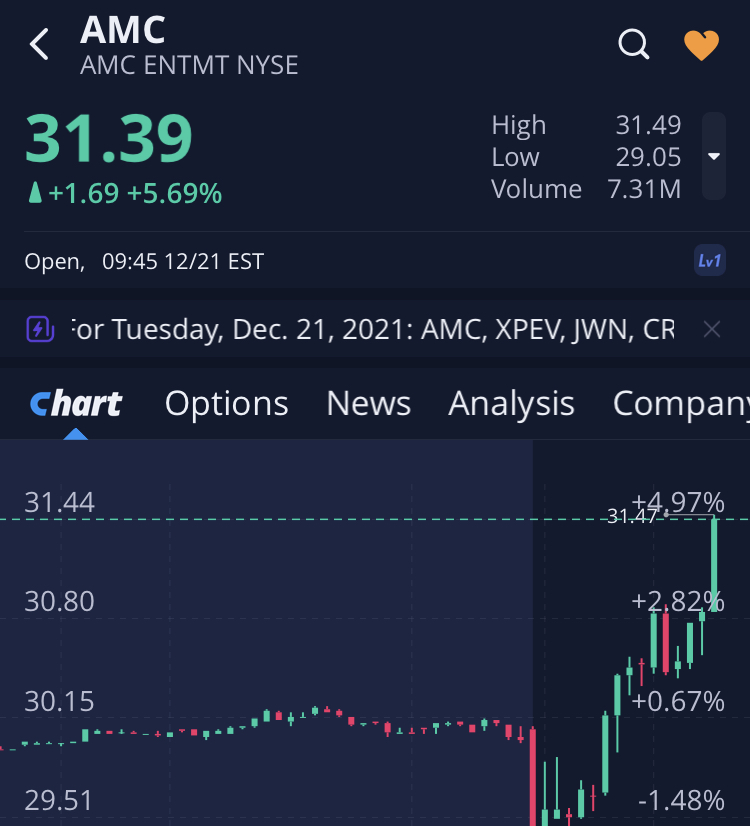Toggle the AMC favorite heart
Viewport: 750px width, 826px height.
coord(701,45)
